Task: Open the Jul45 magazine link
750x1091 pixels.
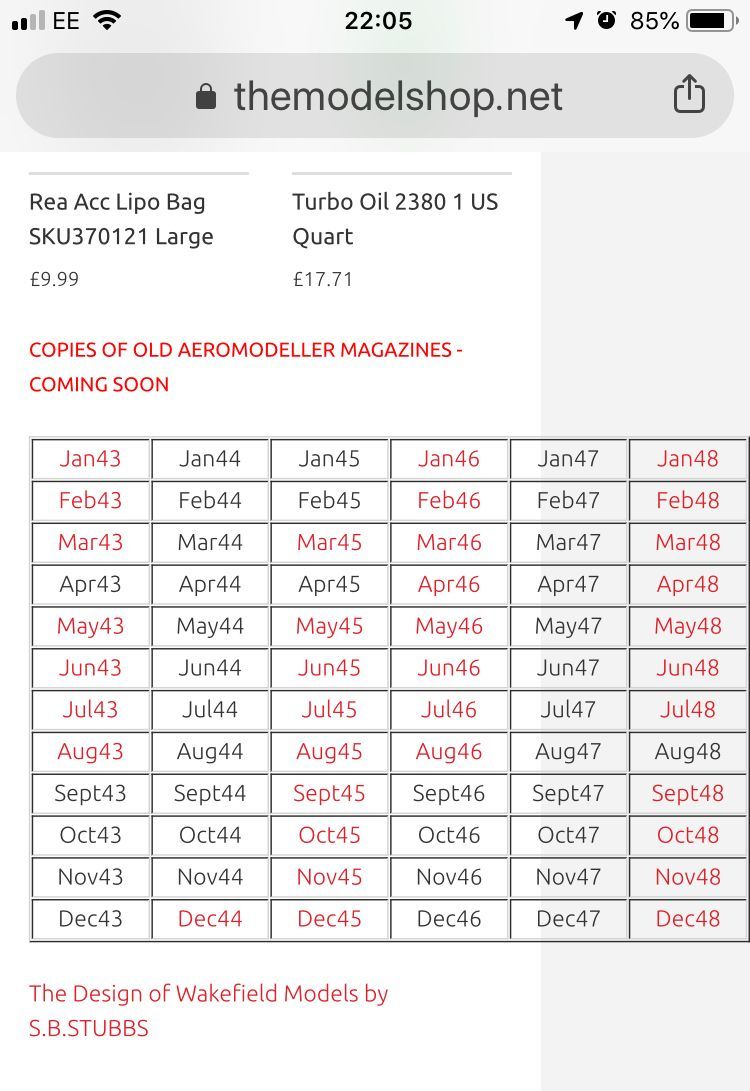Action: 330,710
